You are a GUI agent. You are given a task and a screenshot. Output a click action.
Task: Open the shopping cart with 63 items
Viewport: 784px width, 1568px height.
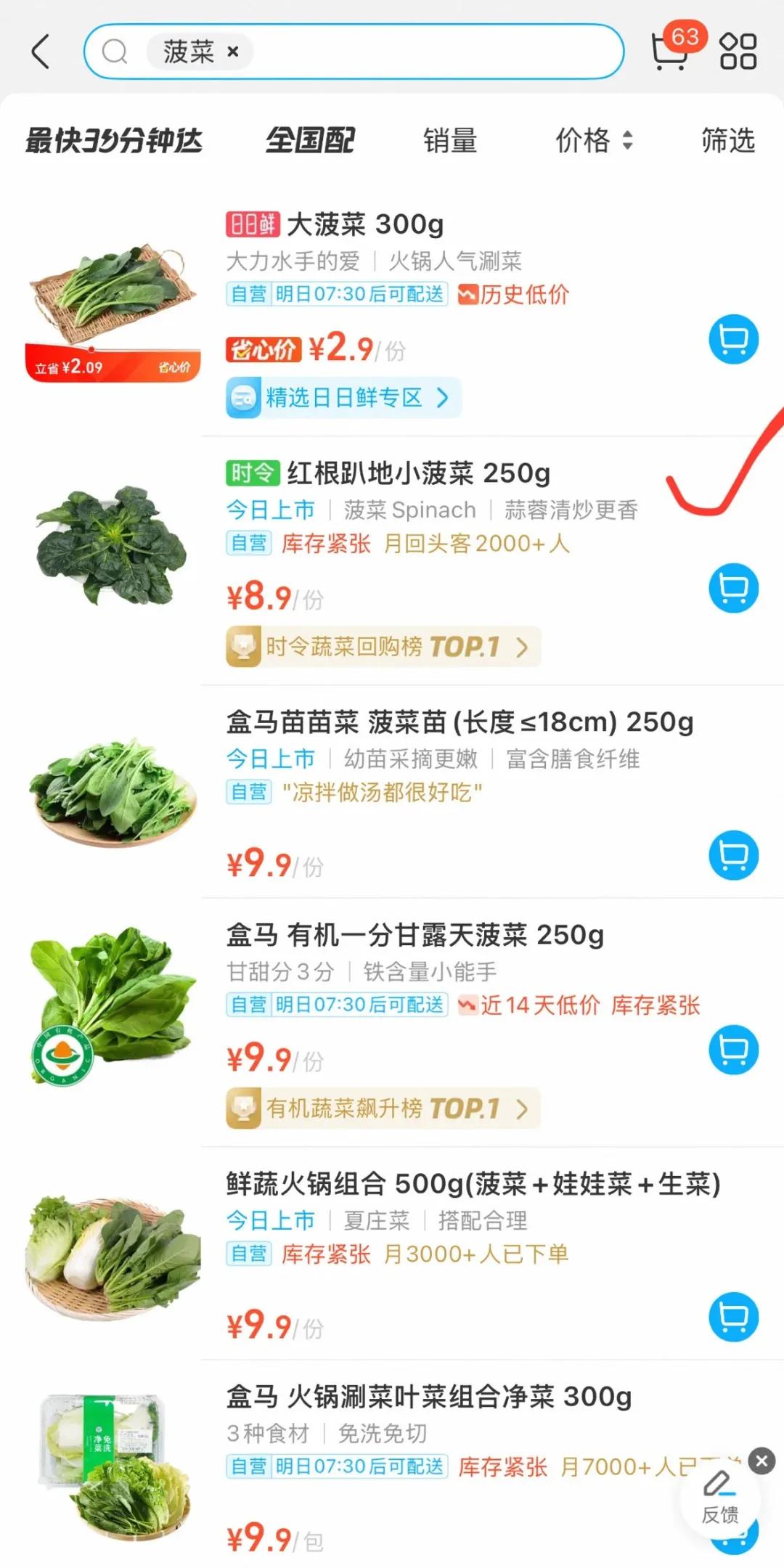pos(669,52)
